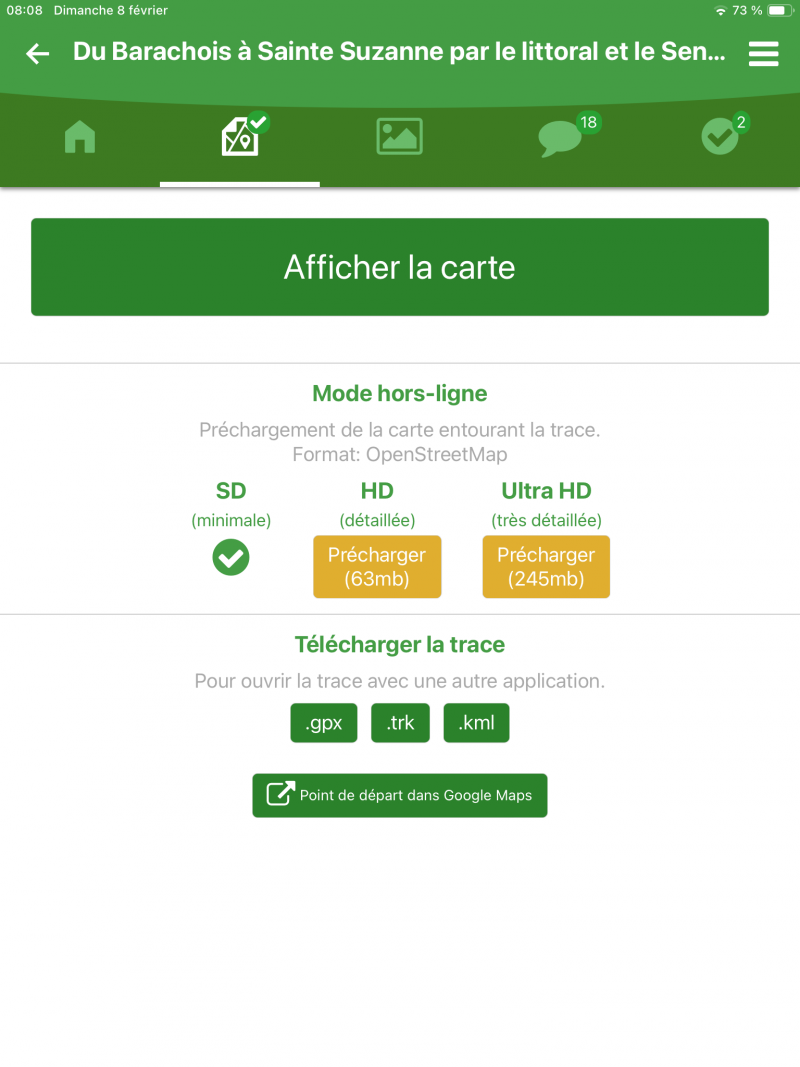The image size is (800, 1067).
Task: Download the trace as .gpx
Action: click(324, 723)
